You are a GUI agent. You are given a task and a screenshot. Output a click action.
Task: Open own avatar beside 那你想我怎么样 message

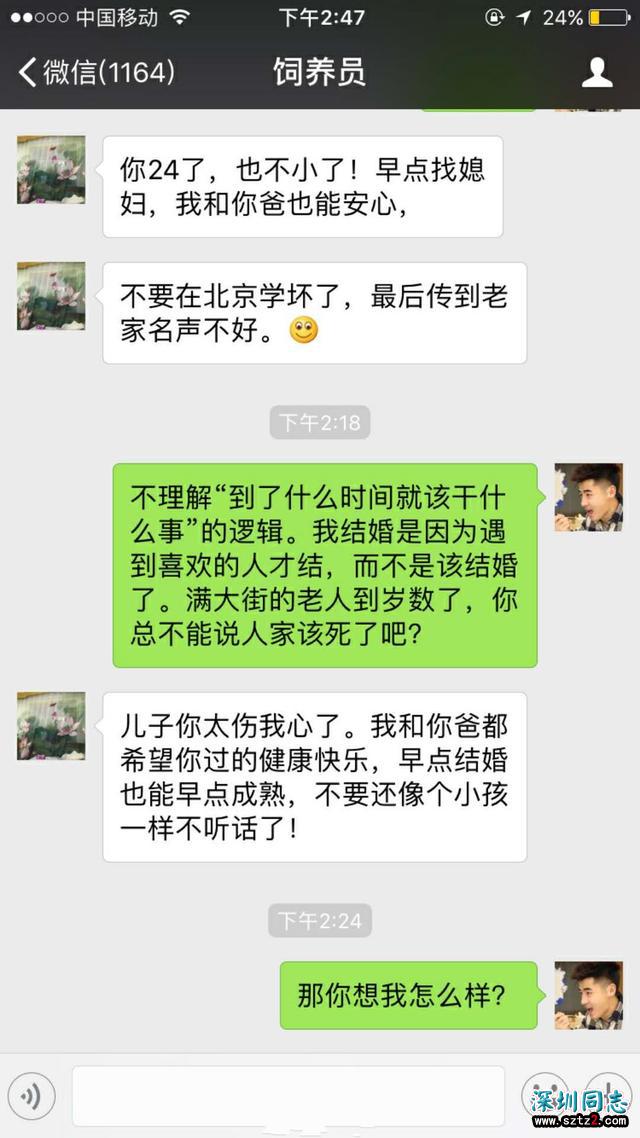[x=589, y=995]
